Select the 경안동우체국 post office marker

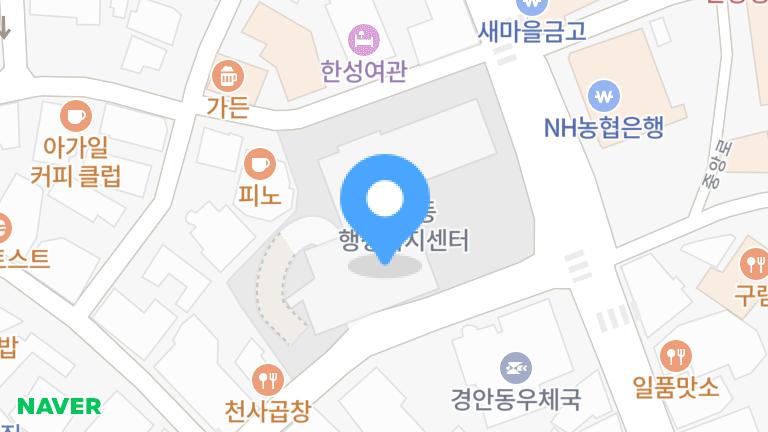tap(516, 367)
